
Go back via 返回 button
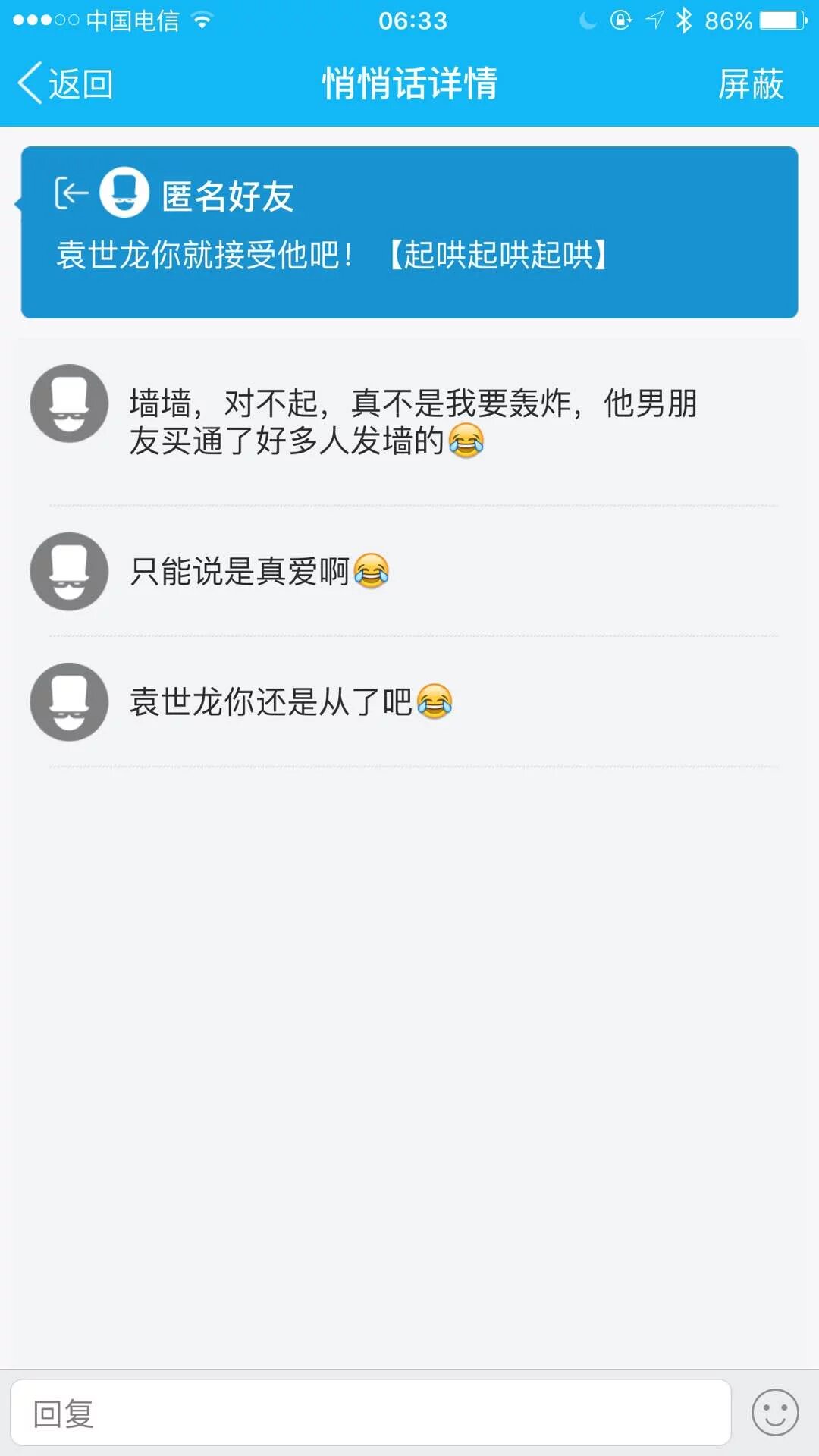click(x=67, y=83)
